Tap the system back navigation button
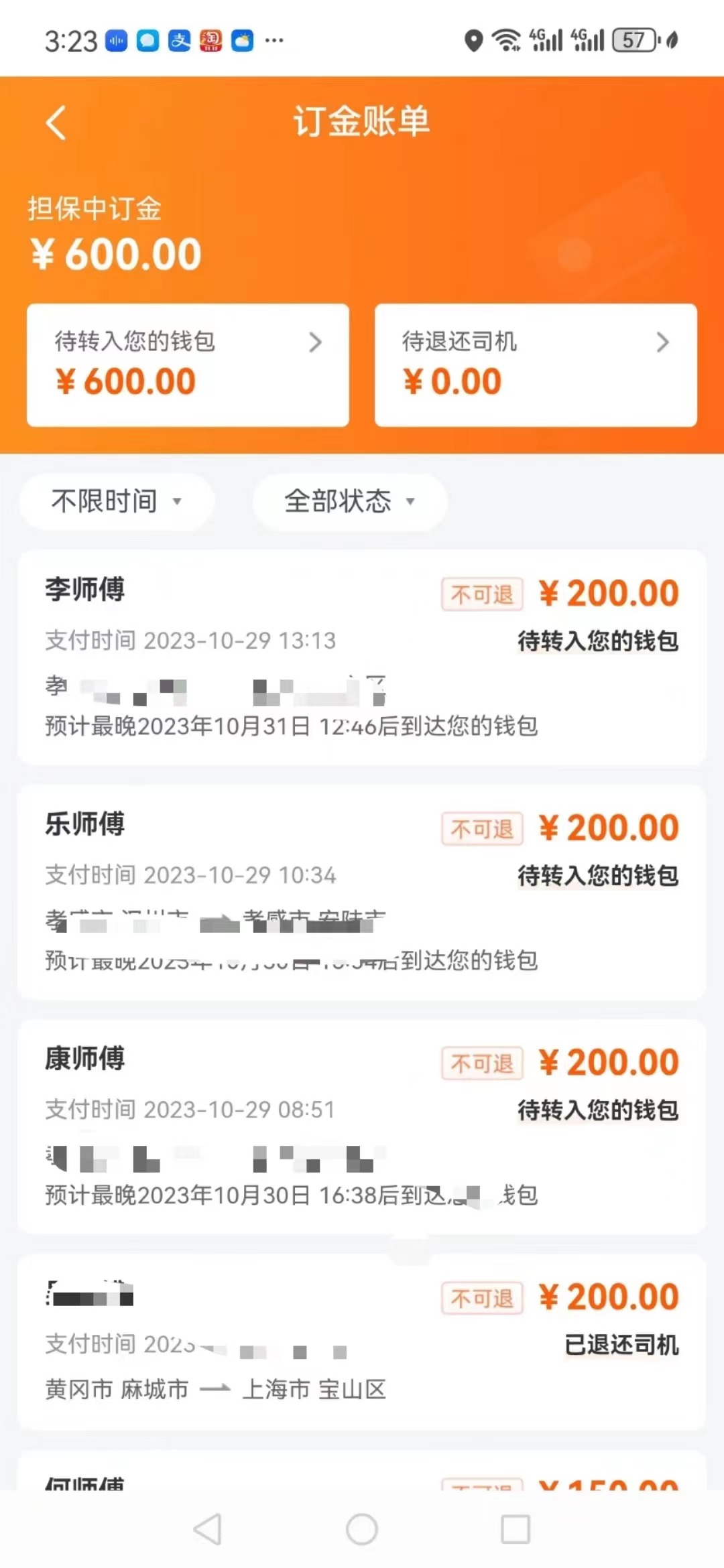Viewport: 724px width, 1568px height. (207, 1528)
